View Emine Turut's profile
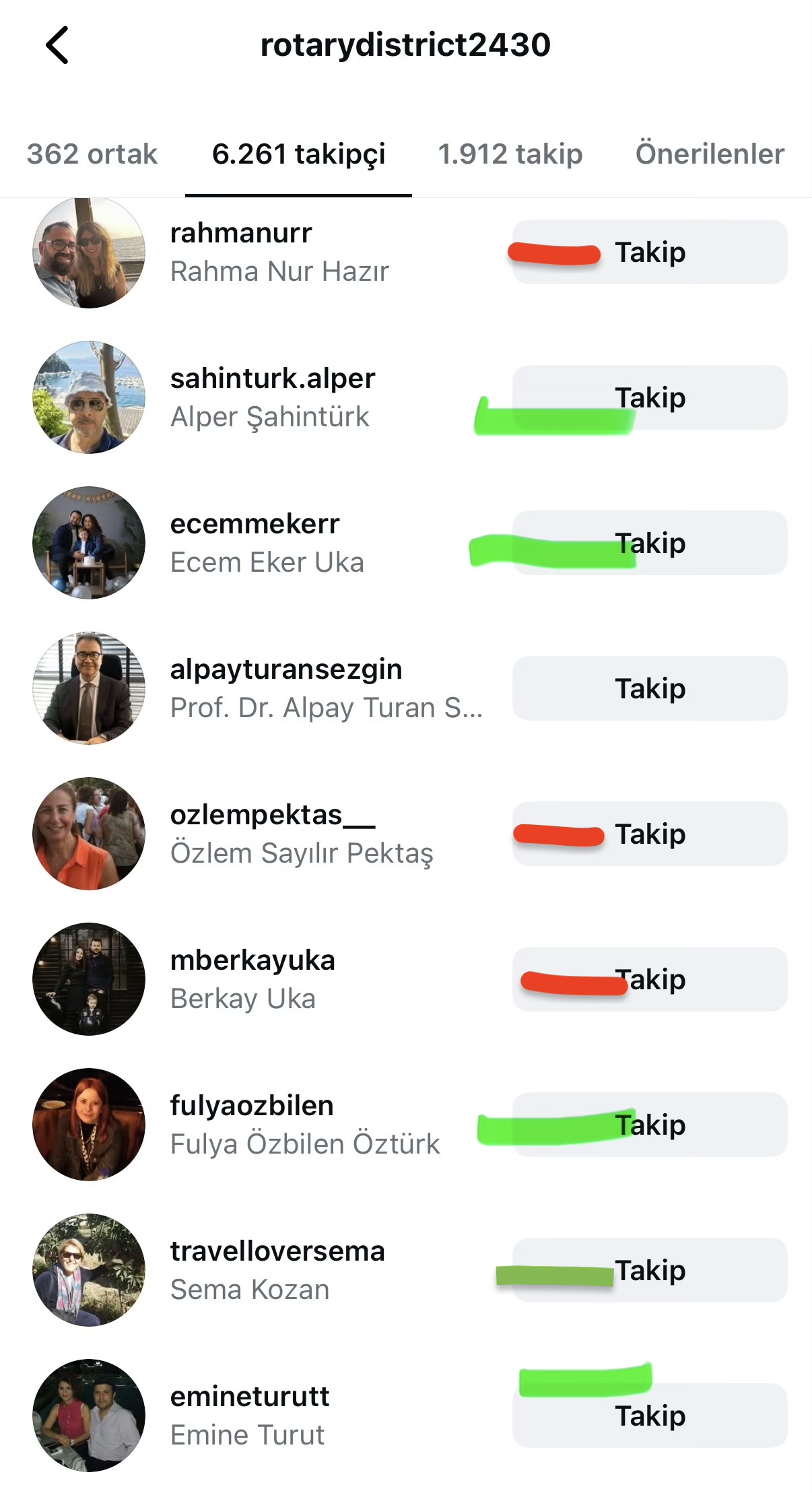This screenshot has height=1493, width=812. 249,1416
